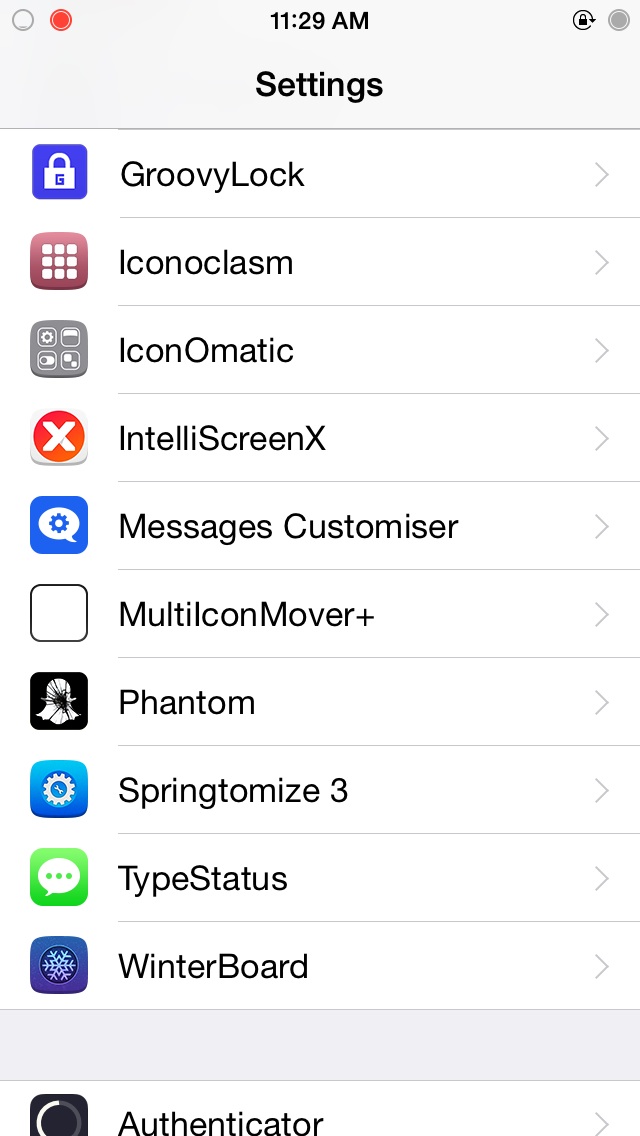Select the TypeStatus row
The image size is (640, 1136).
coord(320,877)
